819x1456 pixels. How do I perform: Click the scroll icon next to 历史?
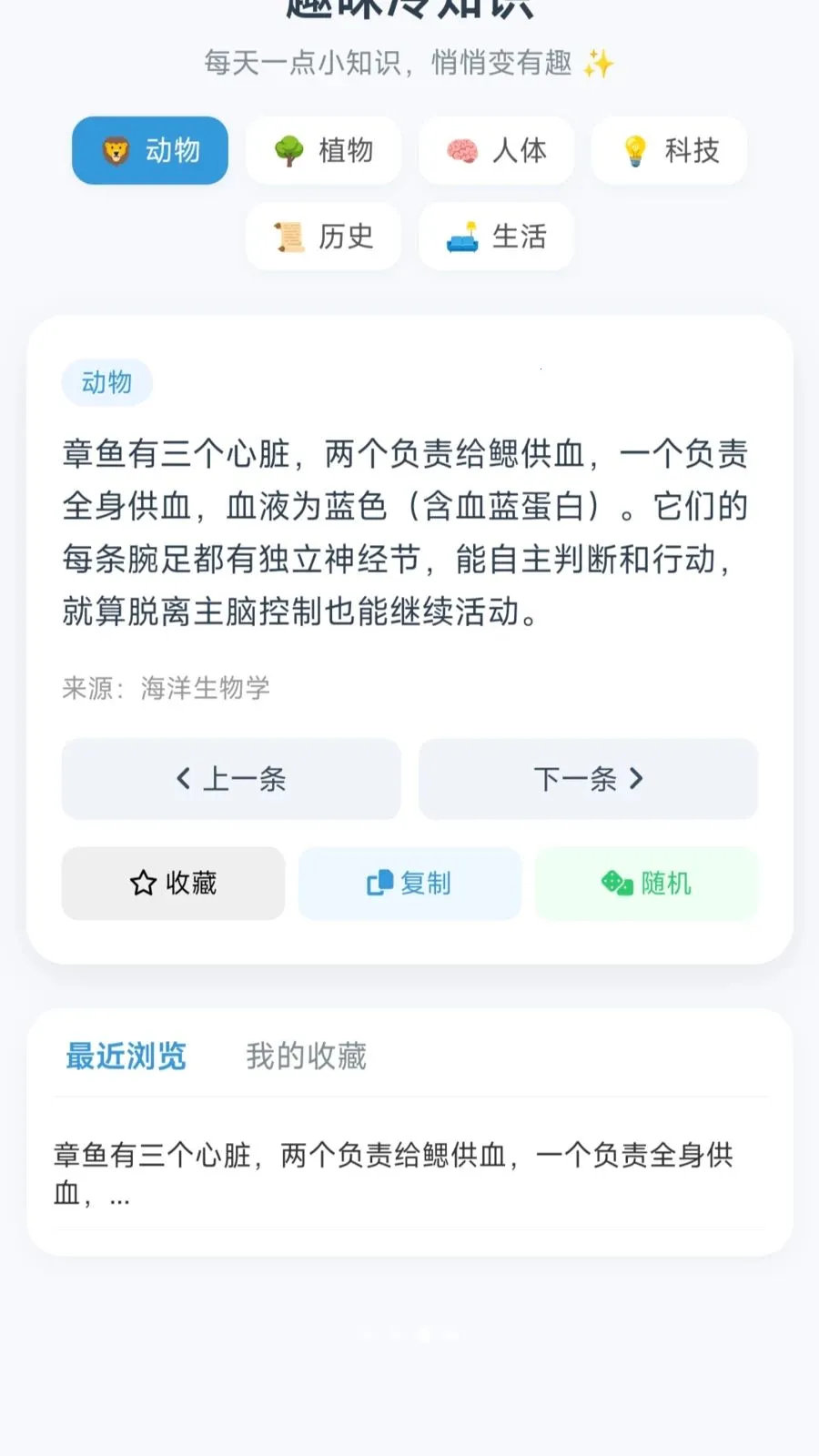click(x=287, y=237)
